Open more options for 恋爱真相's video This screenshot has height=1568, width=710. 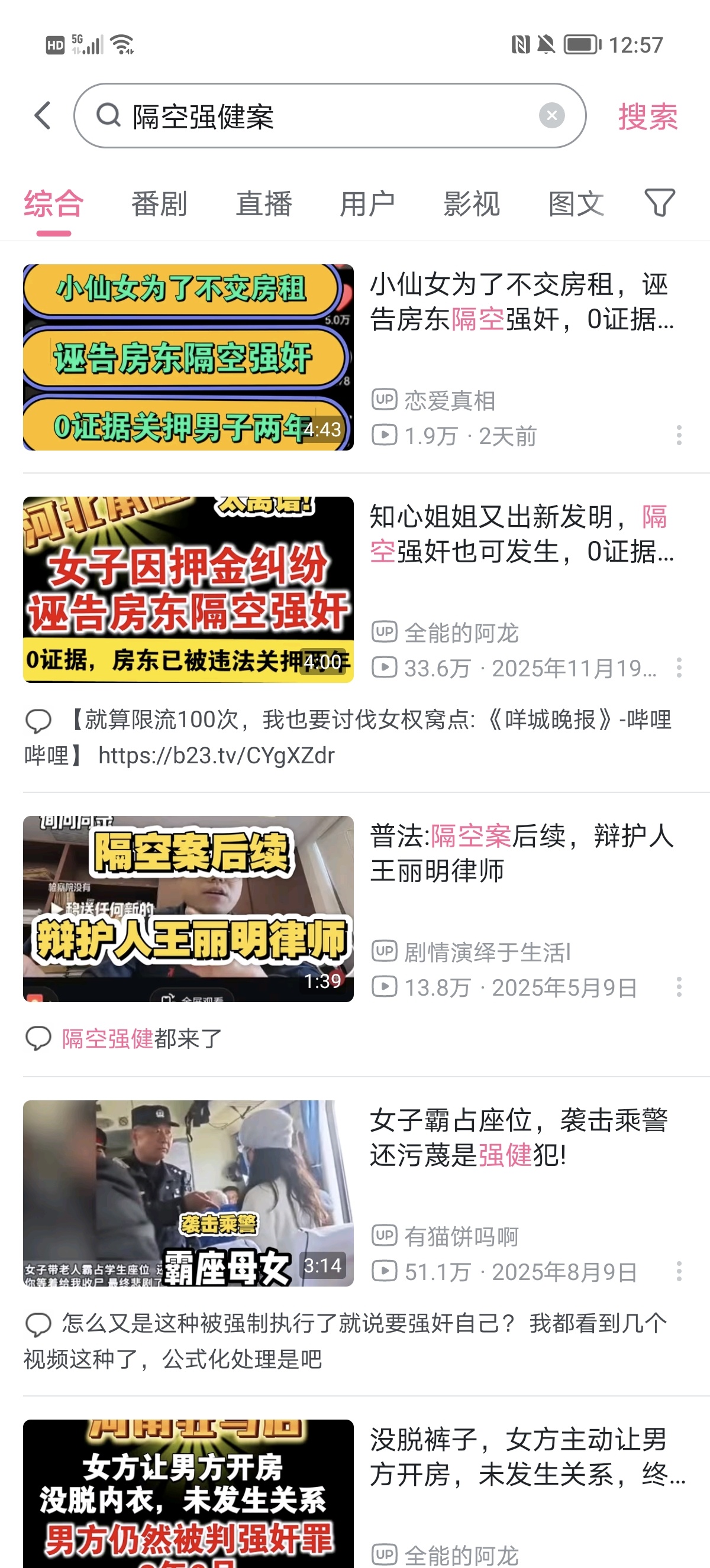(x=678, y=435)
